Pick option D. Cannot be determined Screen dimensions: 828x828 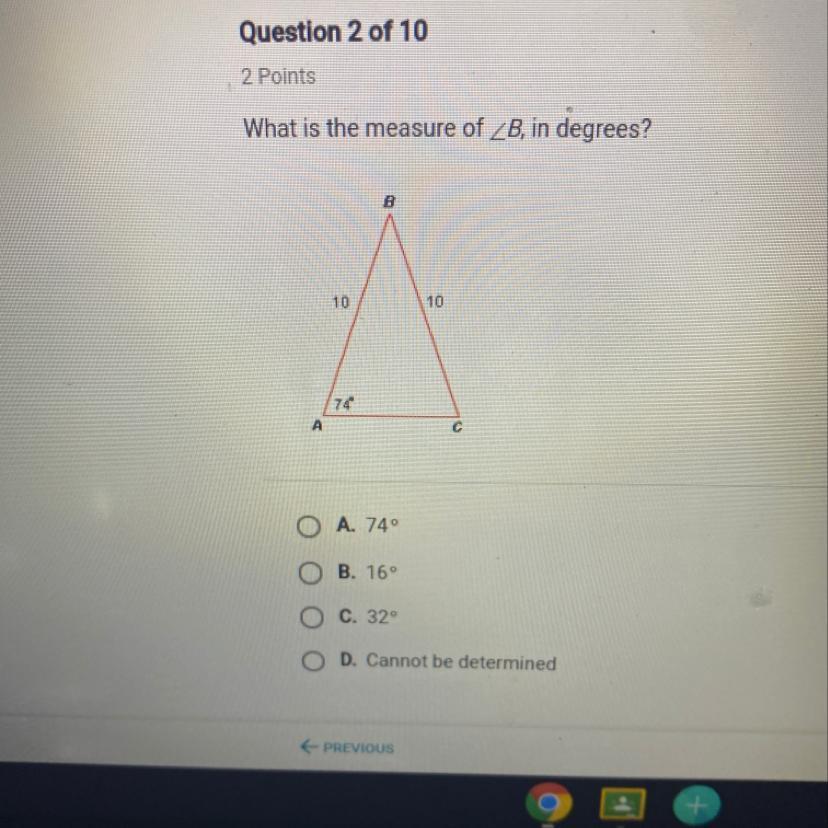315,661
